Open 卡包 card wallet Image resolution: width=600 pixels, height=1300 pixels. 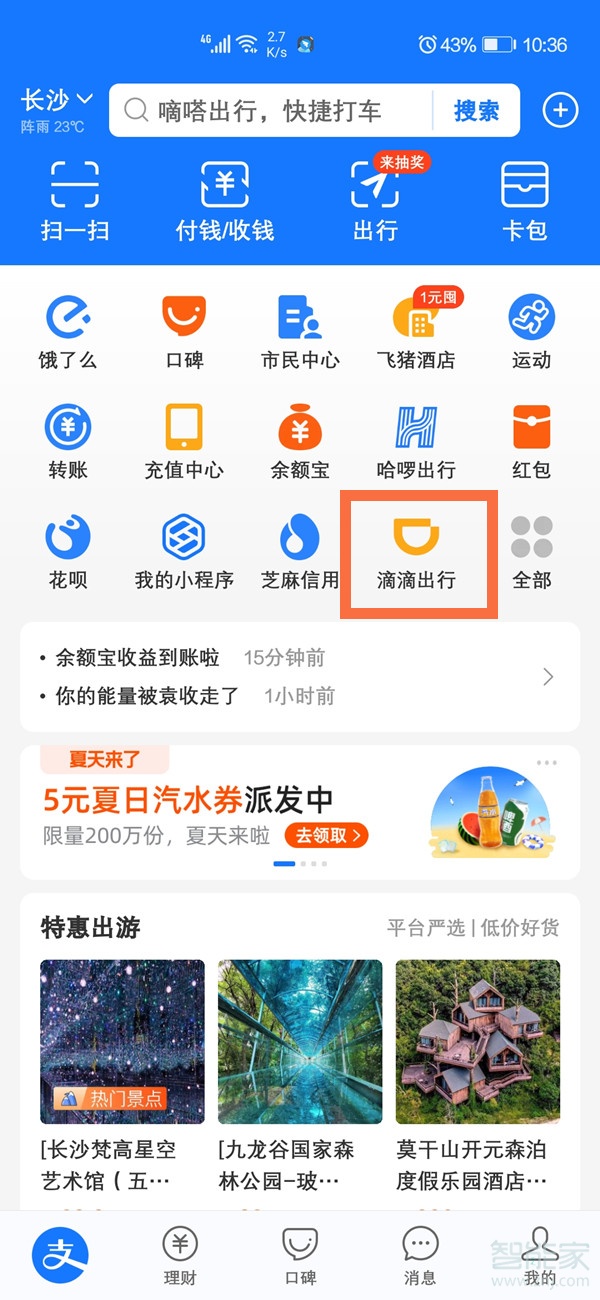[525, 200]
